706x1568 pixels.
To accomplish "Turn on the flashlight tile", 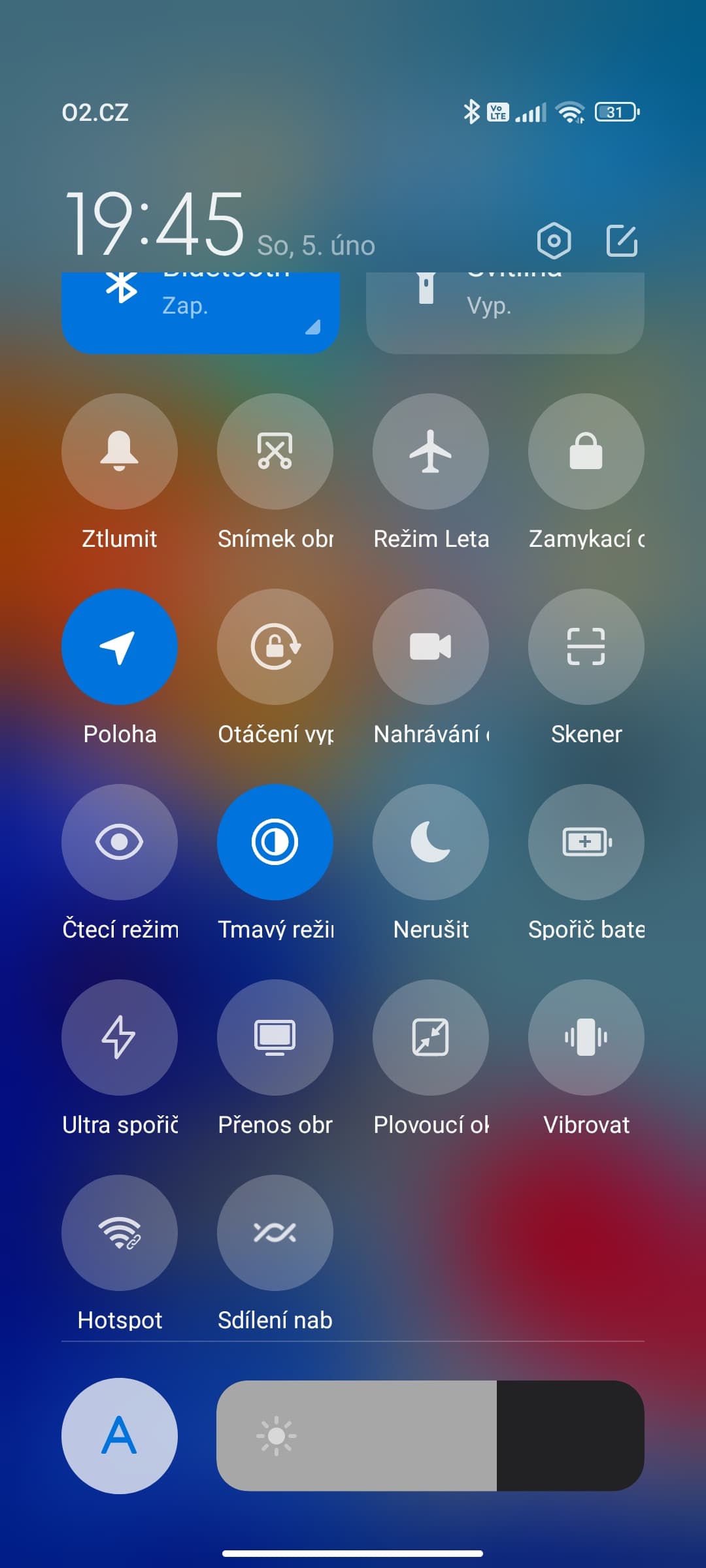I will [505, 311].
